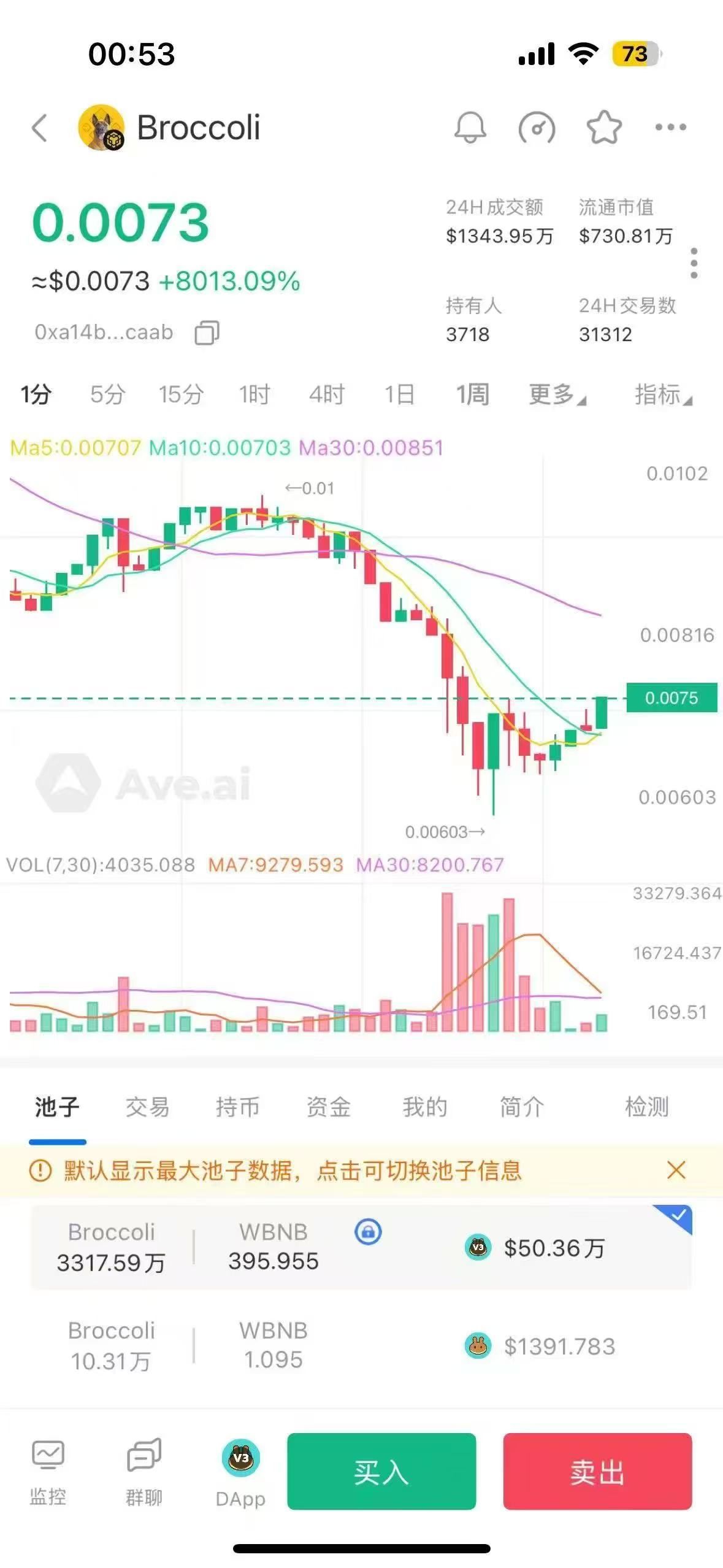Tap the green 买入 buy button

(381, 1471)
